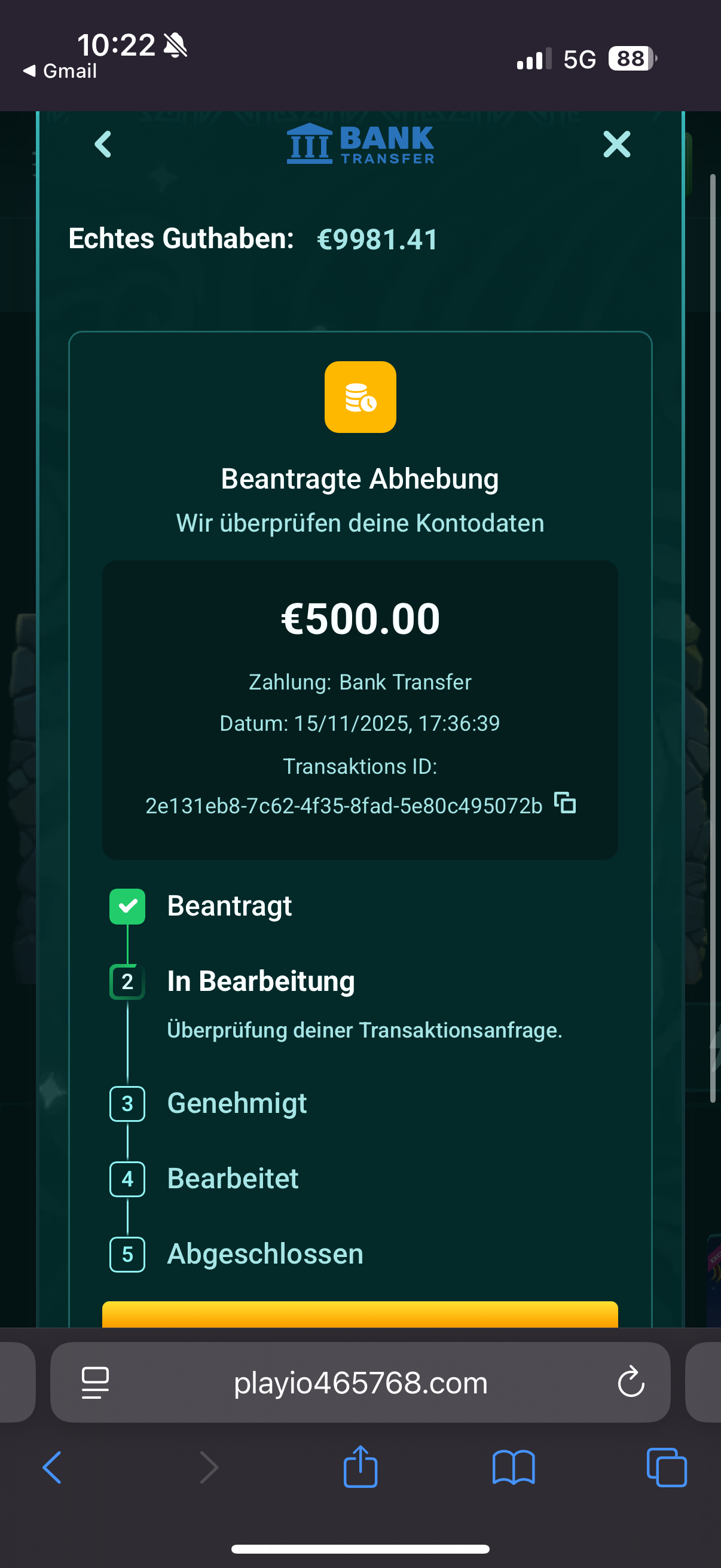
Task: Close the Bank Transfer dialog
Action: [616, 144]
